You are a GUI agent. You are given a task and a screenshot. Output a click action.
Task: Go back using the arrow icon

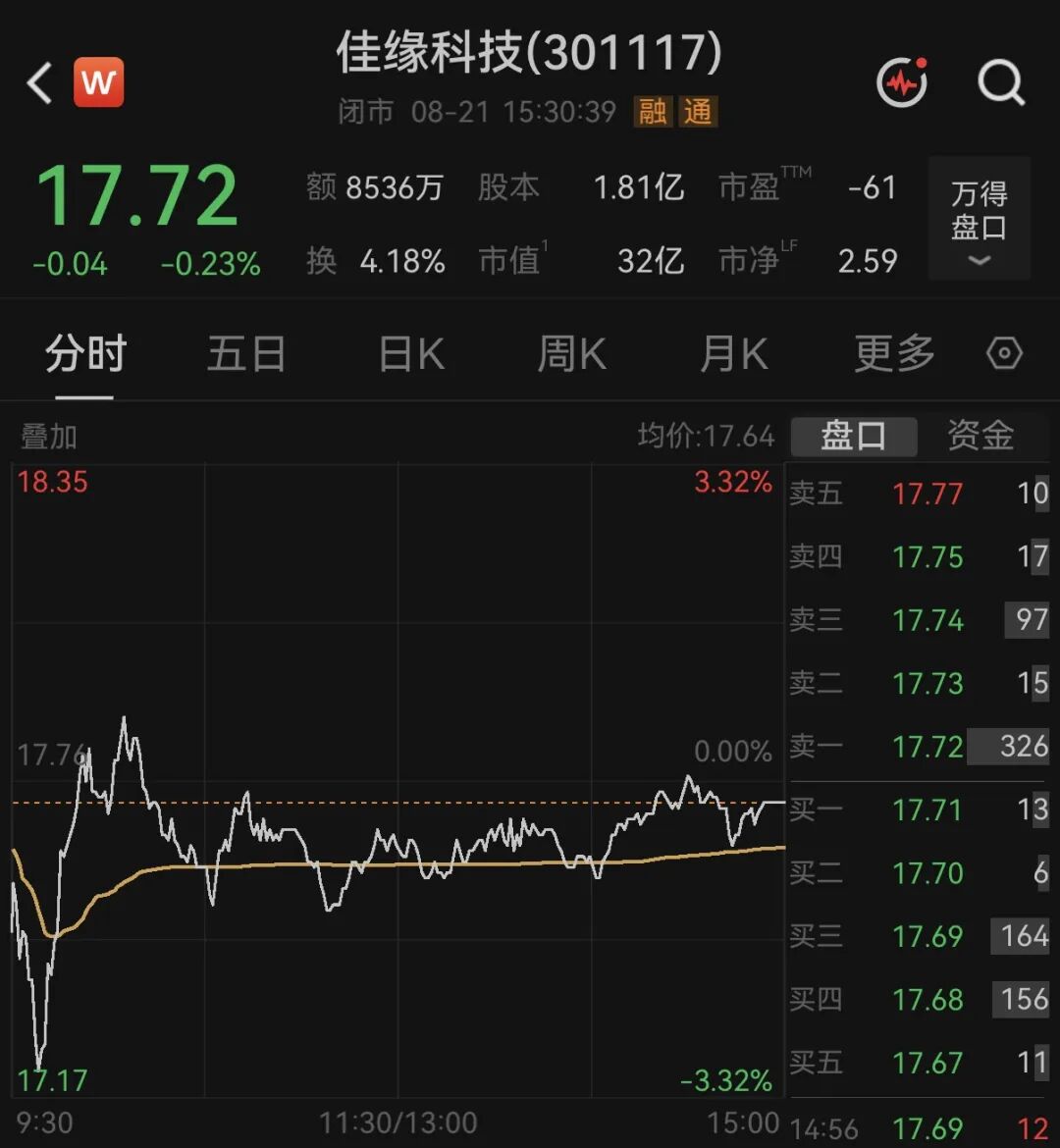(39, 82)
